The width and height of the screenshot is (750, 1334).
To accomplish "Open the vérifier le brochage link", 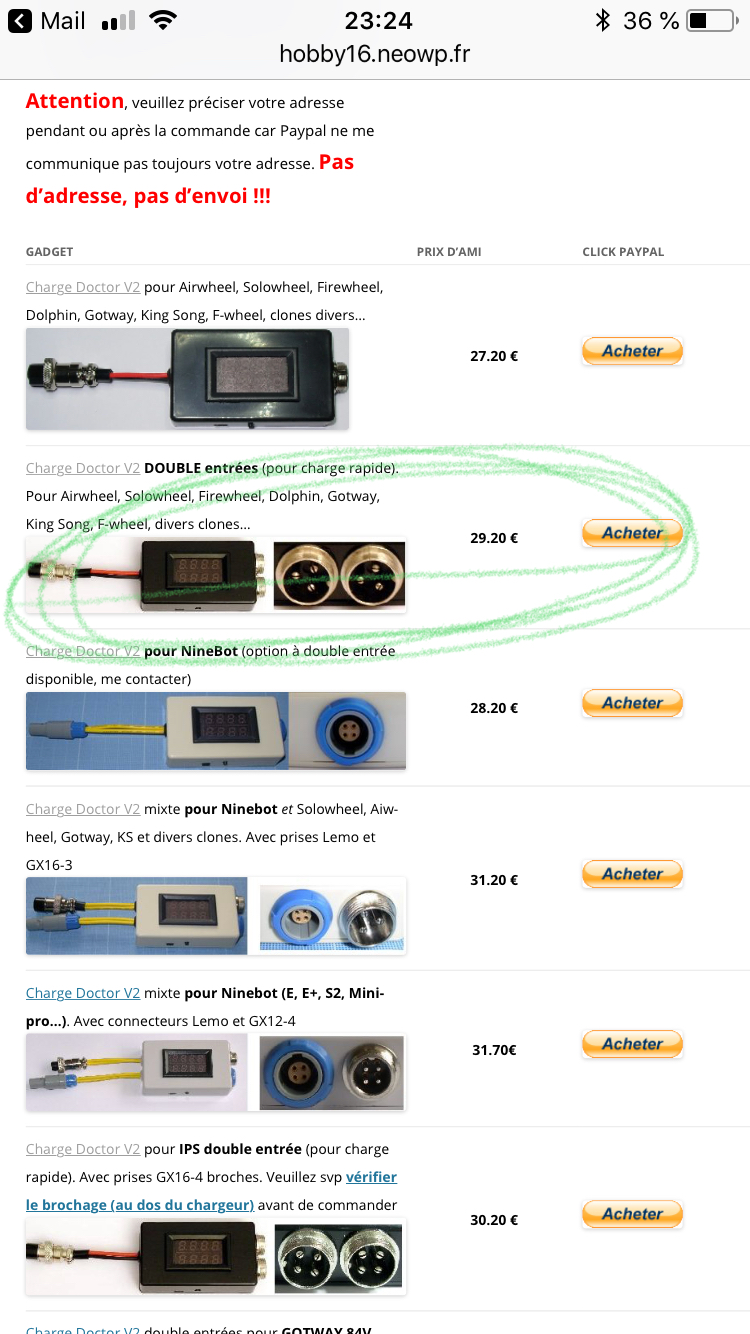I will click(x=212, y=1191).
